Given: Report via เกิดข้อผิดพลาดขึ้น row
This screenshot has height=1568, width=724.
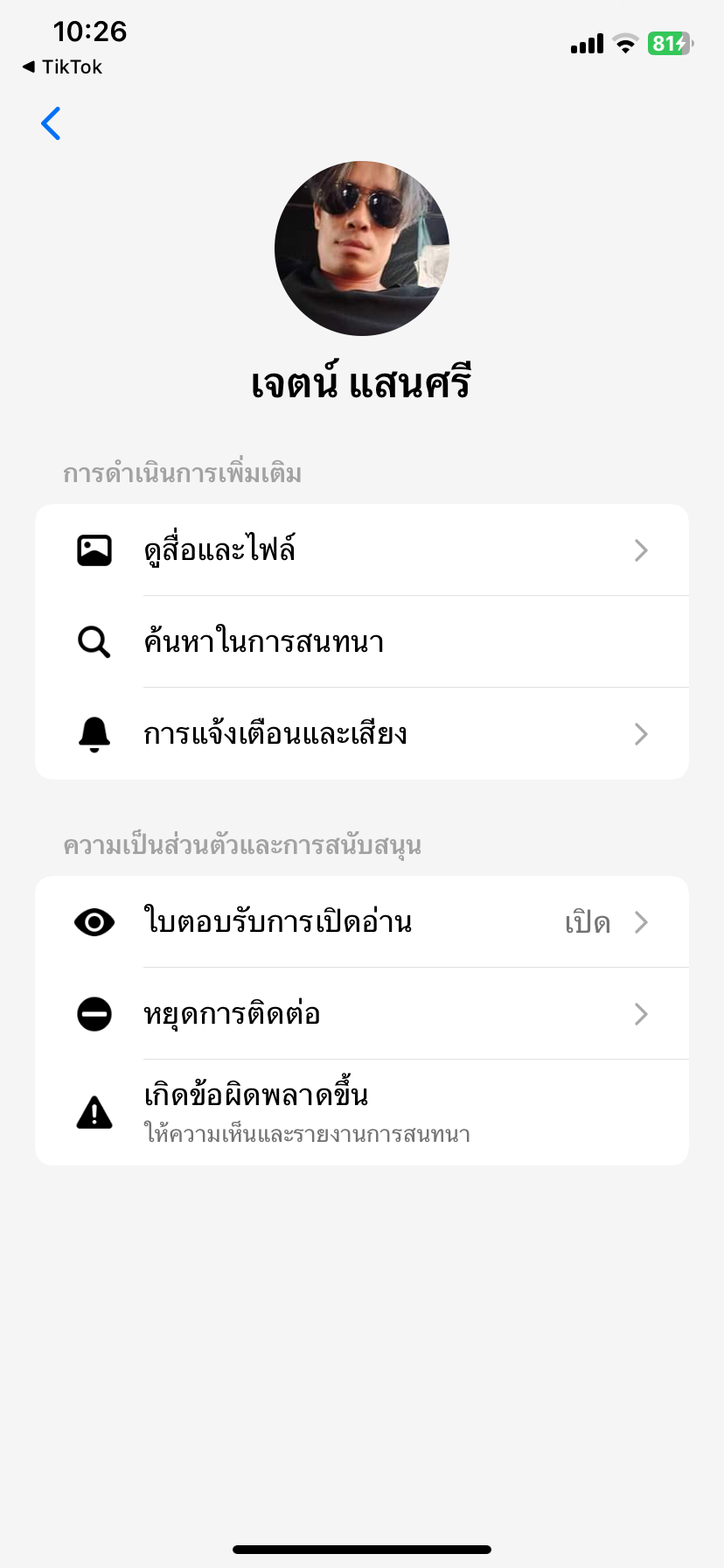Looking at the screenshot, I should coord(361,1112).
